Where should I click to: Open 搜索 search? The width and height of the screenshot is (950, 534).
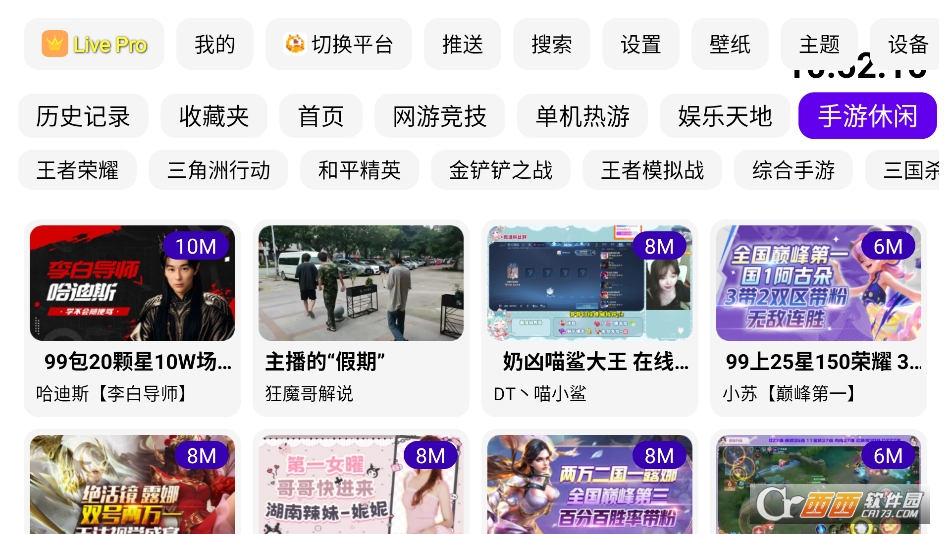tap(551, 44)
